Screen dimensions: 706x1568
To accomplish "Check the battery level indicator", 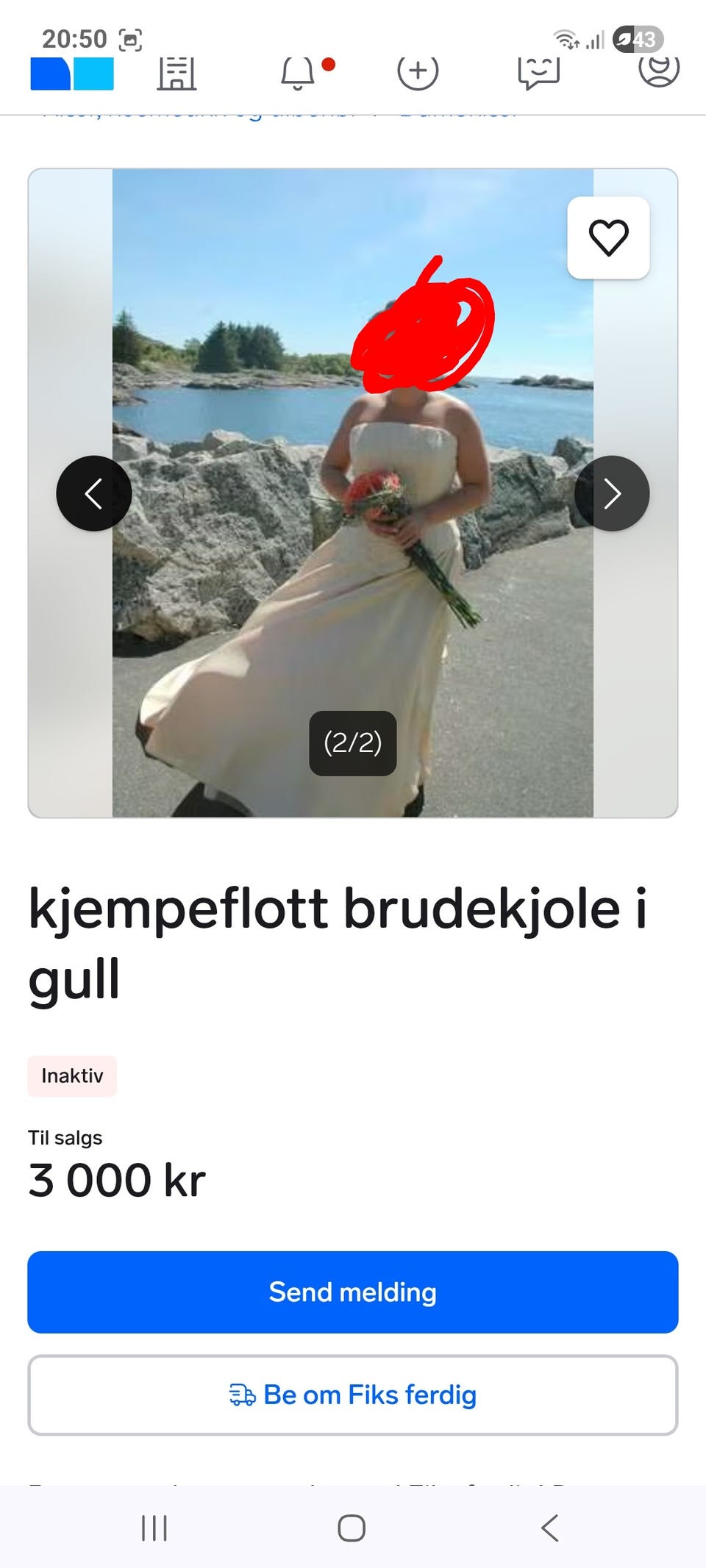I will tap(637, 37).
